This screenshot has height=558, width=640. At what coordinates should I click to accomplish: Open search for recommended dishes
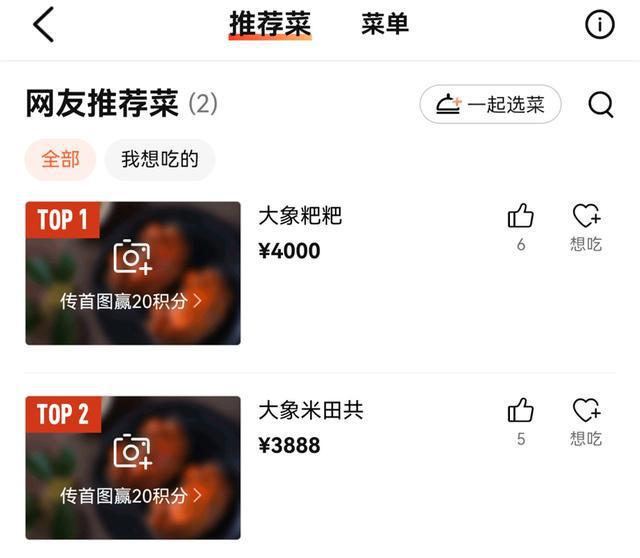point(600,105)
